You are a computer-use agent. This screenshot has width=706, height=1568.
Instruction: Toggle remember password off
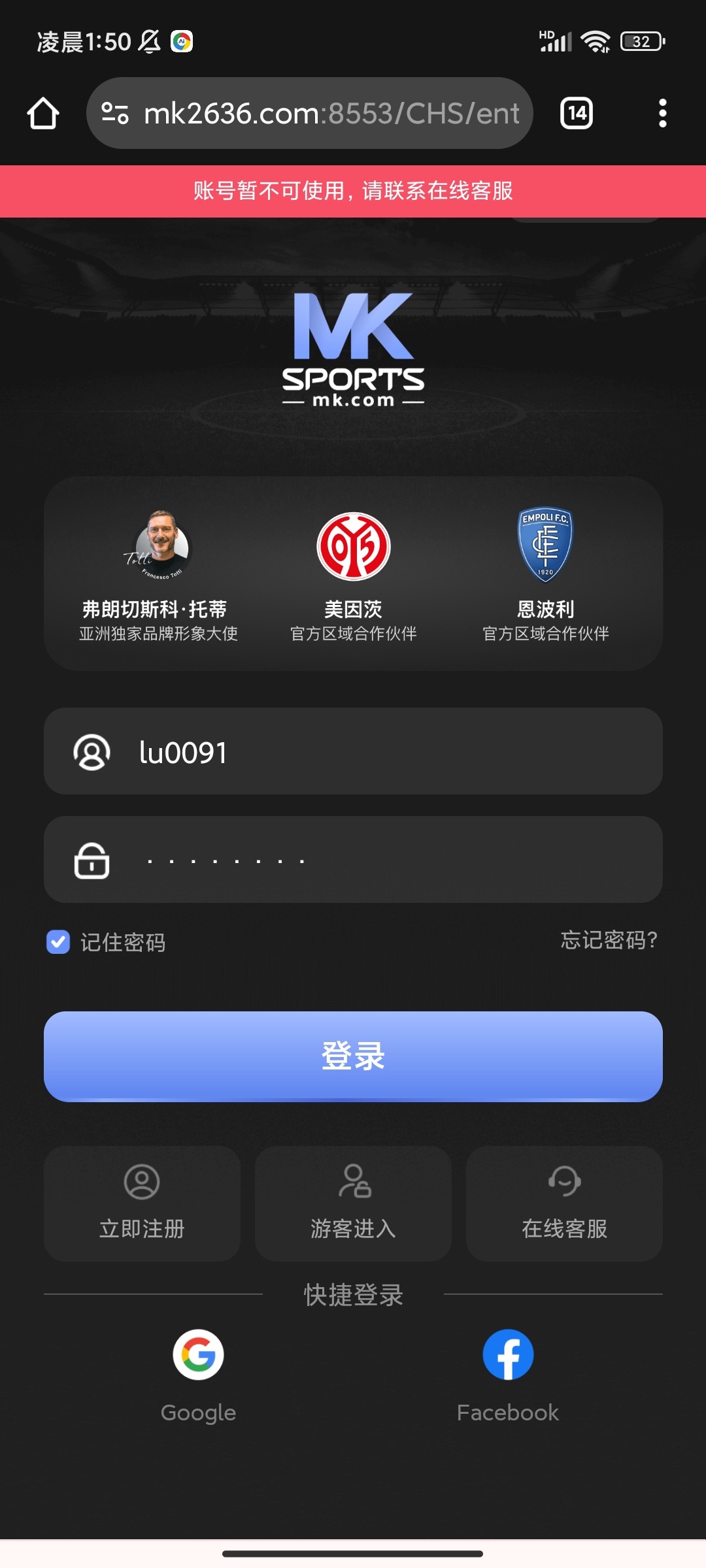[x=58, y=942]
